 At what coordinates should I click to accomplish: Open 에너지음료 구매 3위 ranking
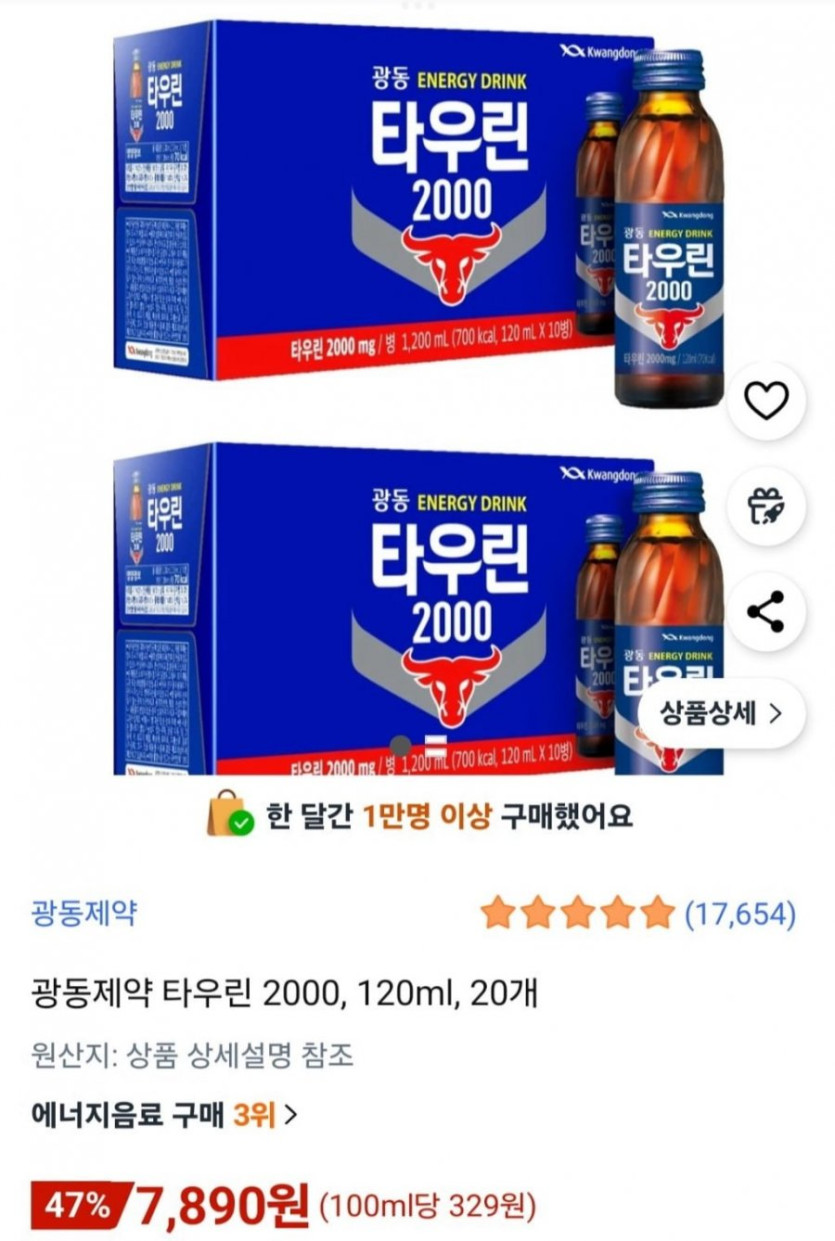tap(165, 1114)
